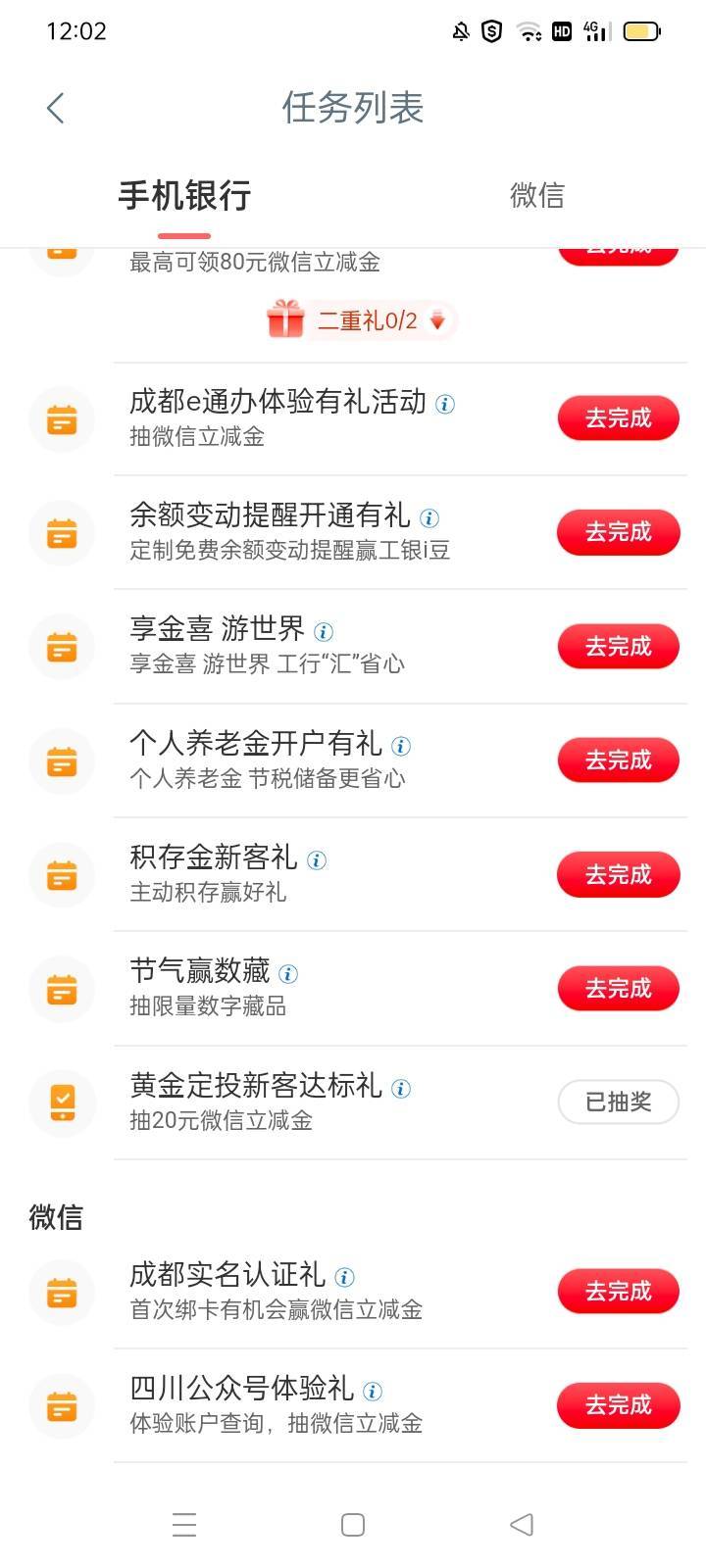
Task: Tap 去完成 for 个人养老金开户有礼
Action: (619, 760)
